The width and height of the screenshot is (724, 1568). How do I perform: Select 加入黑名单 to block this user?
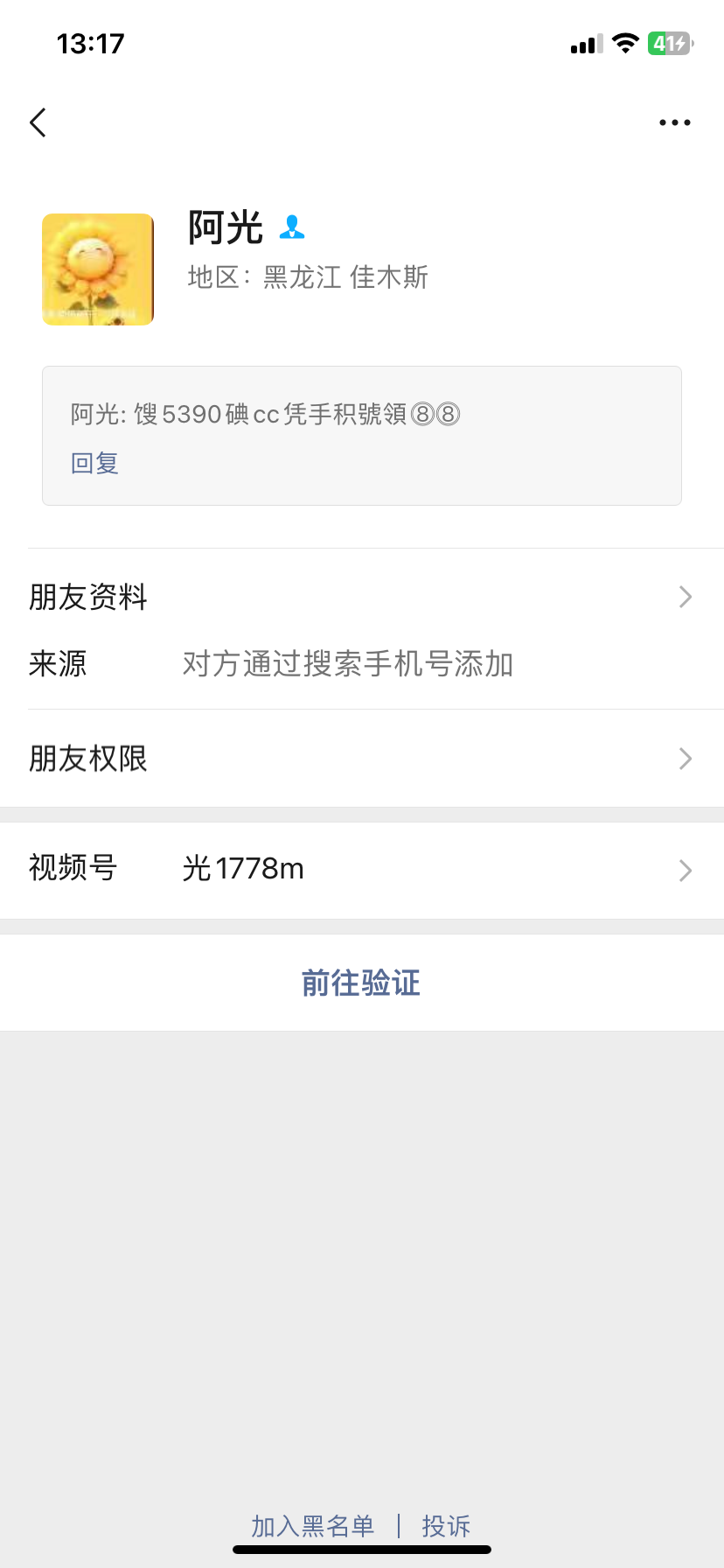pyautogui.click(x=312, y=1526)
